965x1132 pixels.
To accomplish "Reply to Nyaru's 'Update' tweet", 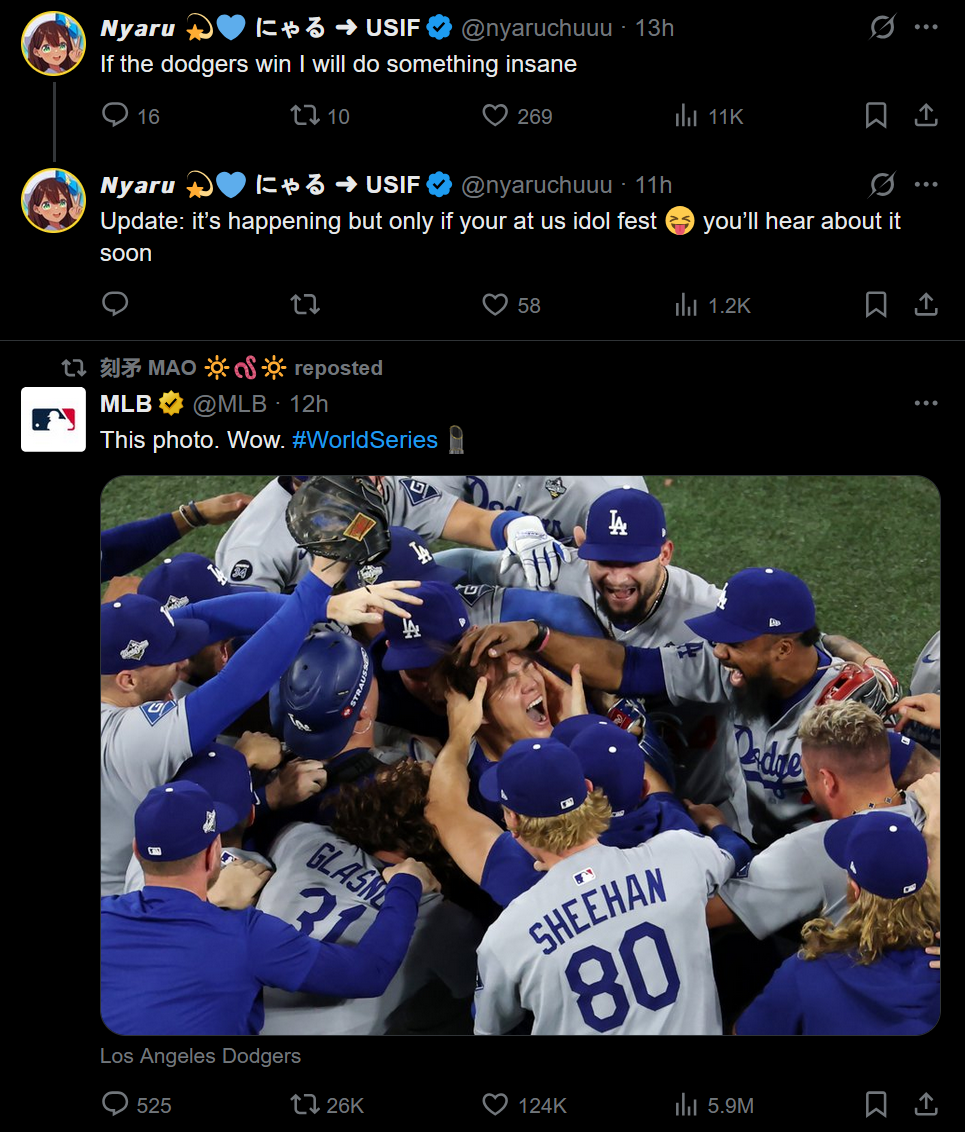I will pyautogui.click(x=116, y=304).
